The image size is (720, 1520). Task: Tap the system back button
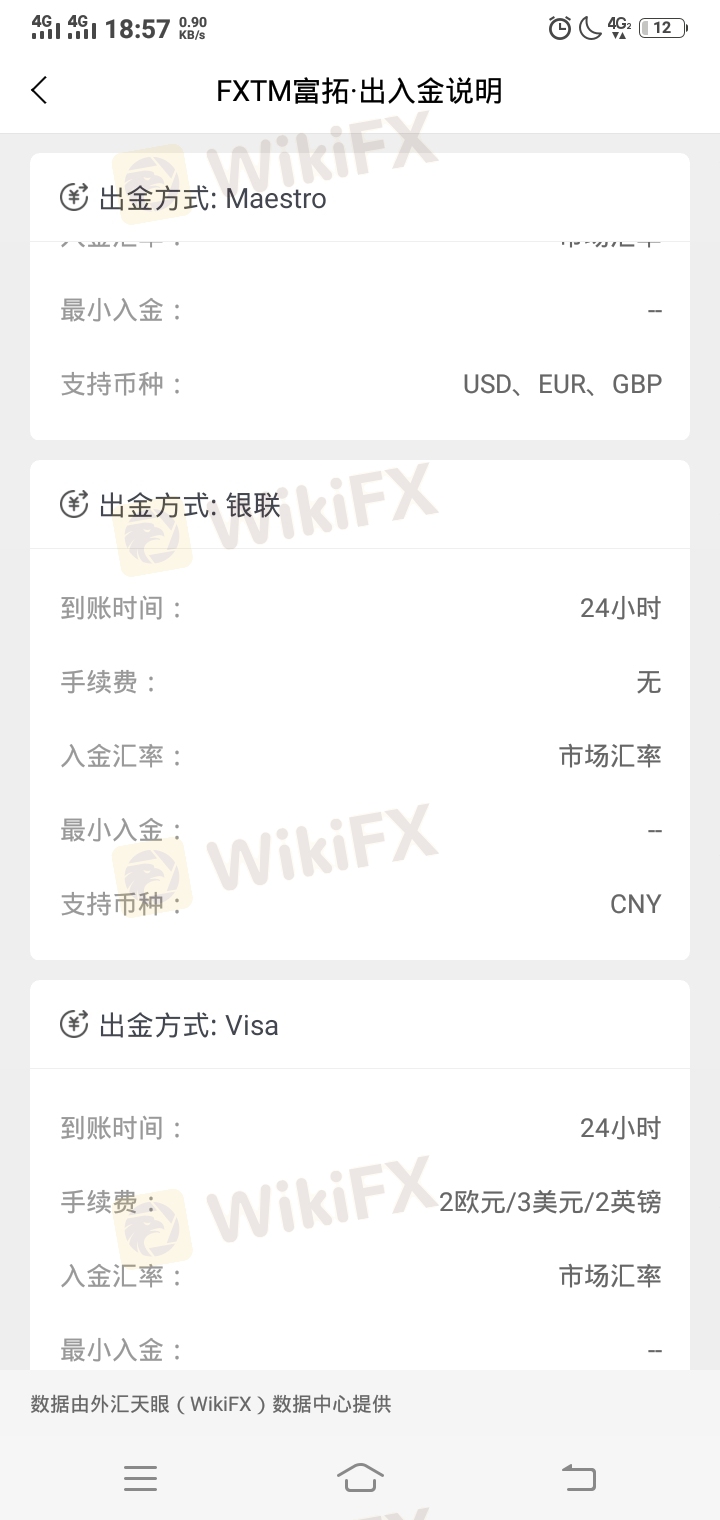coord(579,1477)
